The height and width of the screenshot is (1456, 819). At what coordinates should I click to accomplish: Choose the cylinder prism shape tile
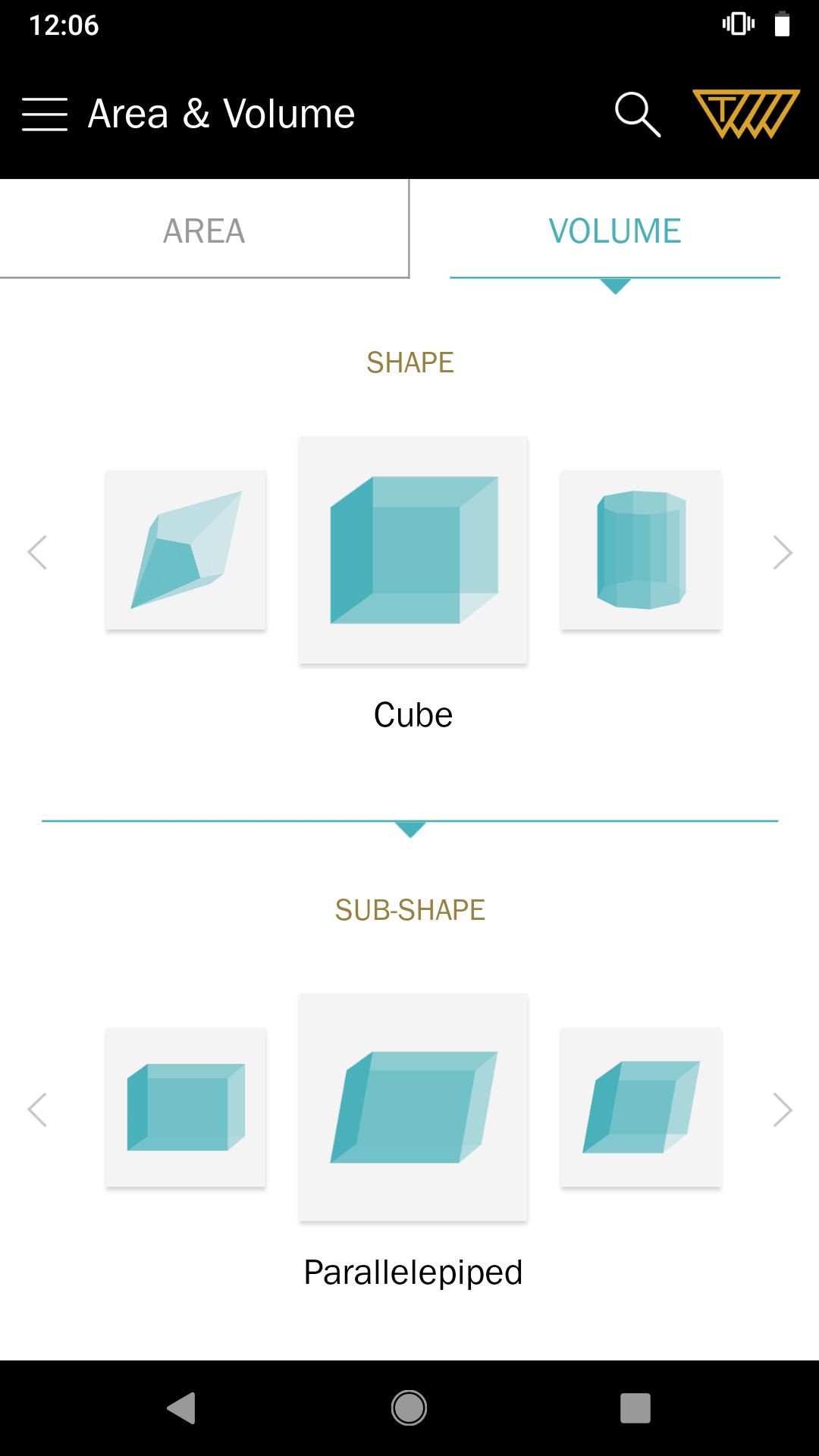[x=641, y=550]
